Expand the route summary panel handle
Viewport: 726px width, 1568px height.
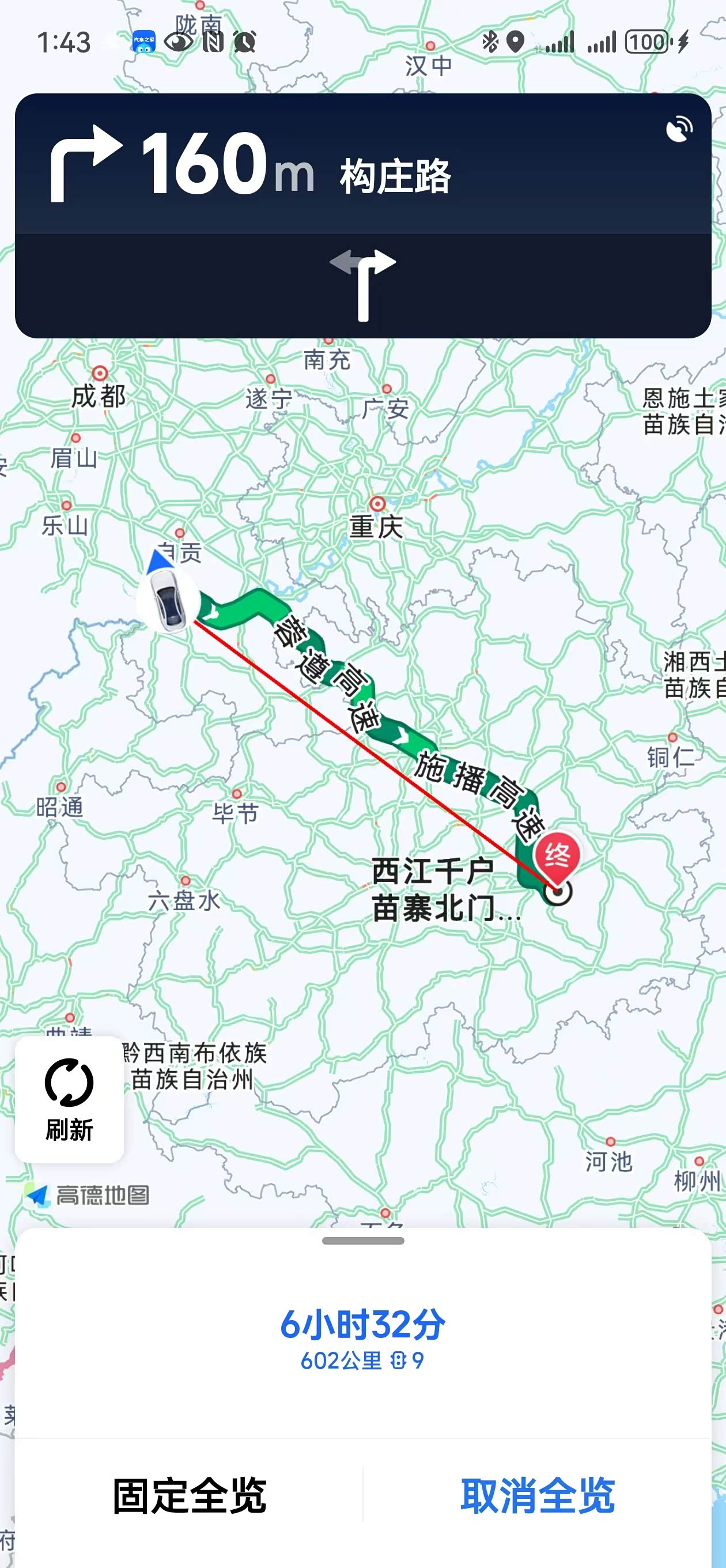(x=362, y=1241)
